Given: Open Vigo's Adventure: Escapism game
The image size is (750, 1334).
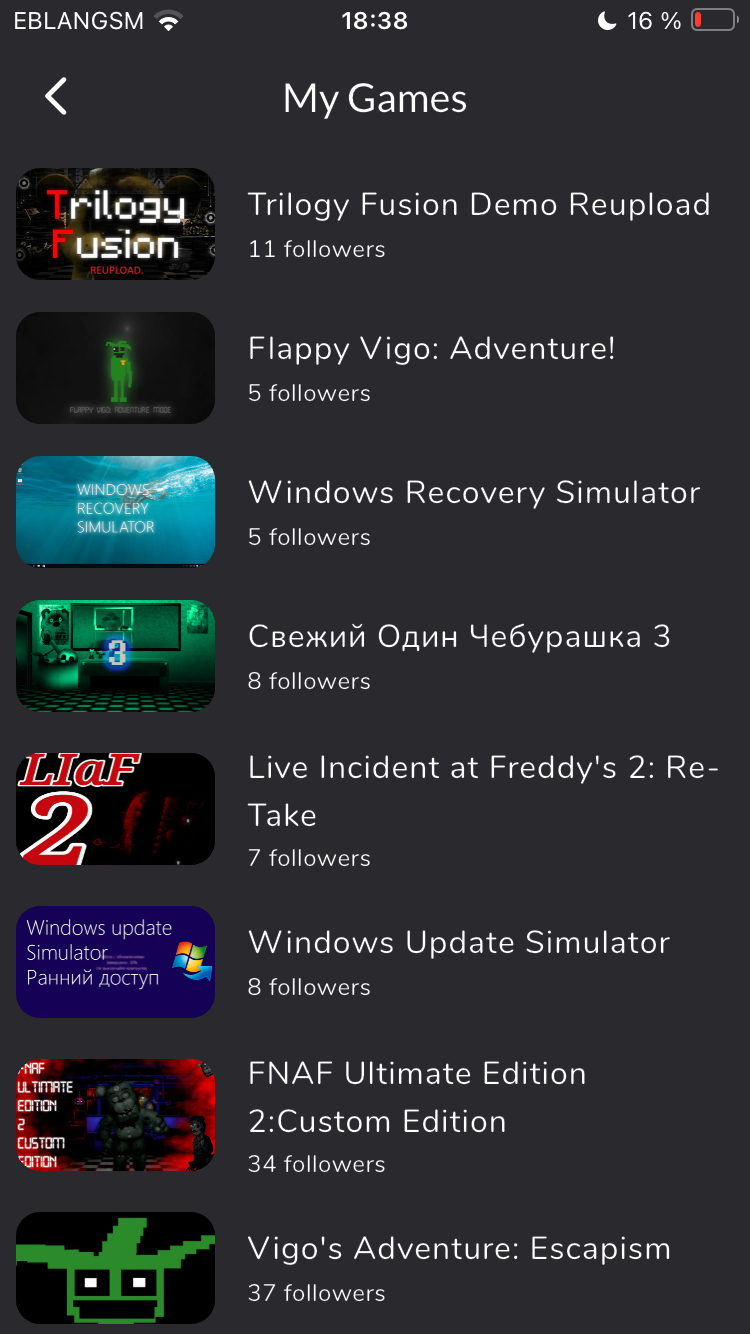Looking at the screenshot, I should point(458,1249).
